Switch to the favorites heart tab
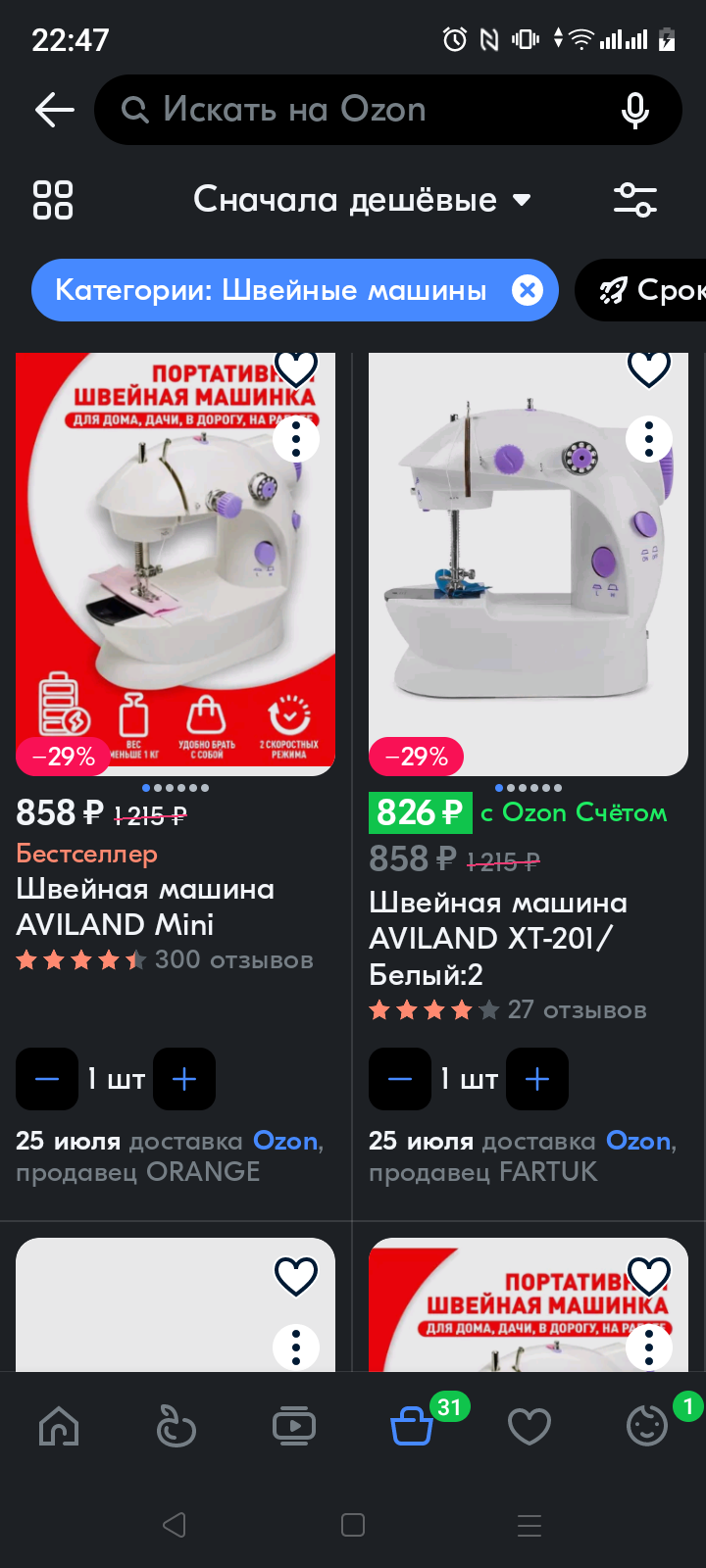The image size is (706, 1568). (529, 1426)
